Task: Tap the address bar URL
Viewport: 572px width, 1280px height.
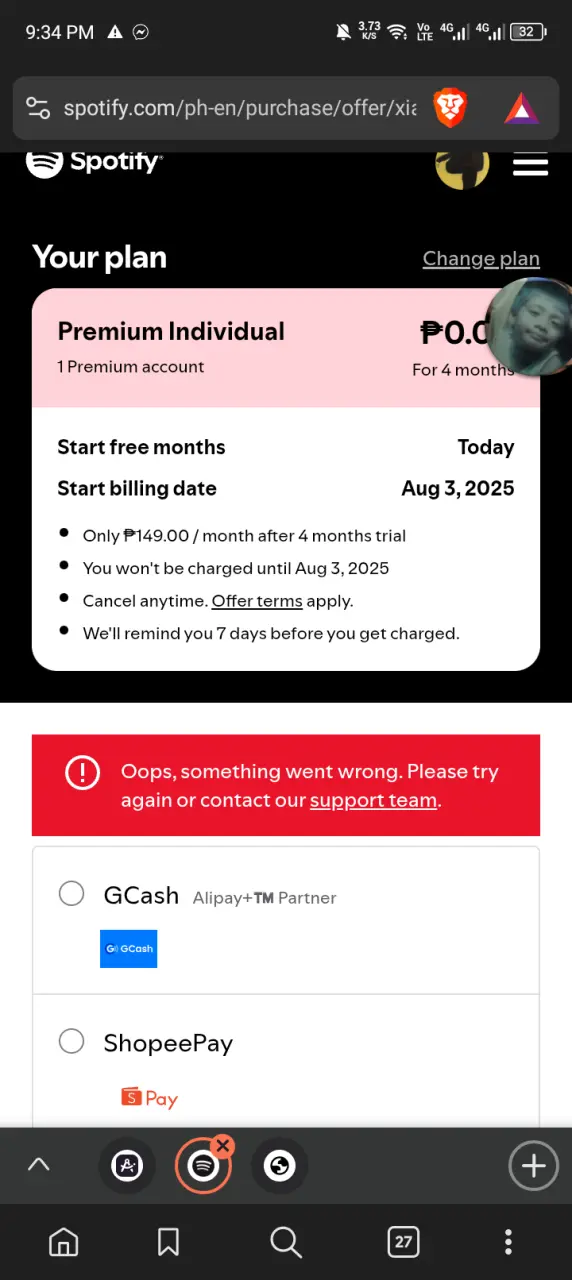Action: tap(240, 108)
